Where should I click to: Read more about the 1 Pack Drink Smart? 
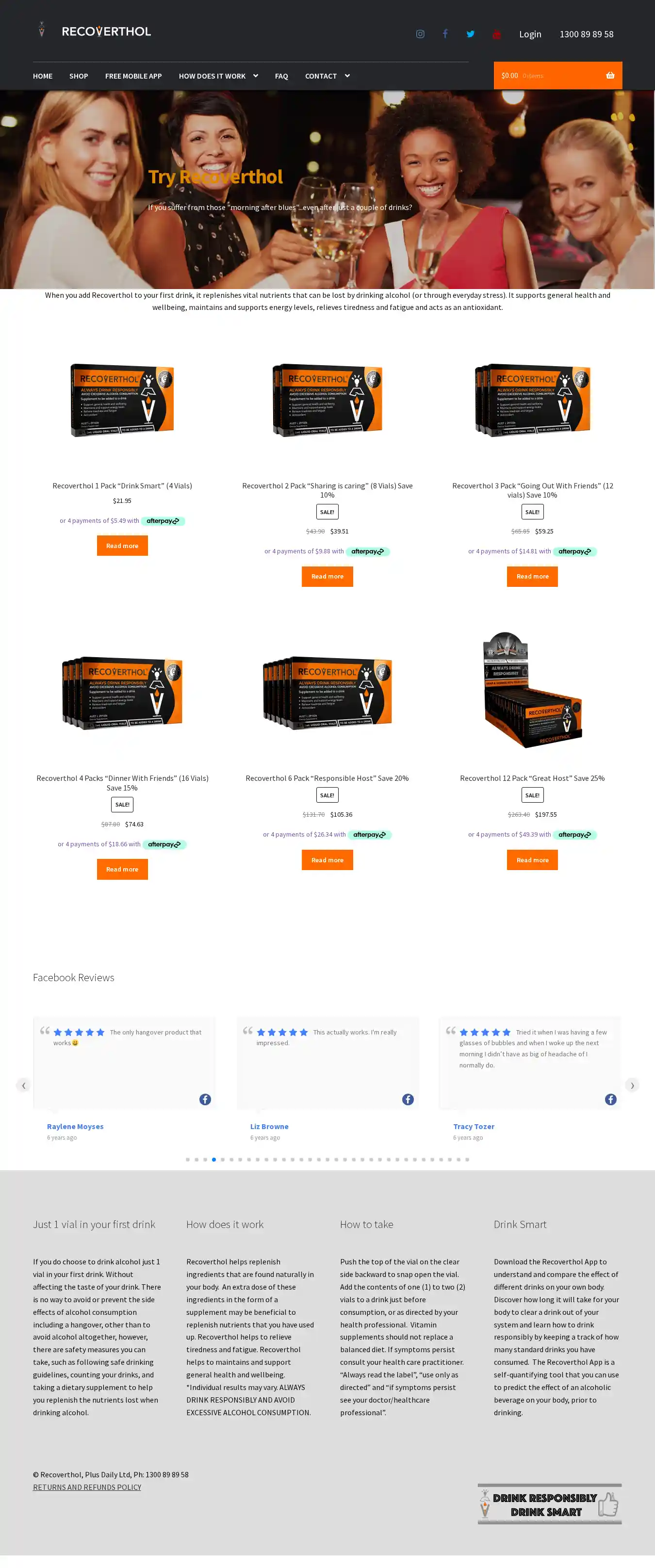(122, 546)
